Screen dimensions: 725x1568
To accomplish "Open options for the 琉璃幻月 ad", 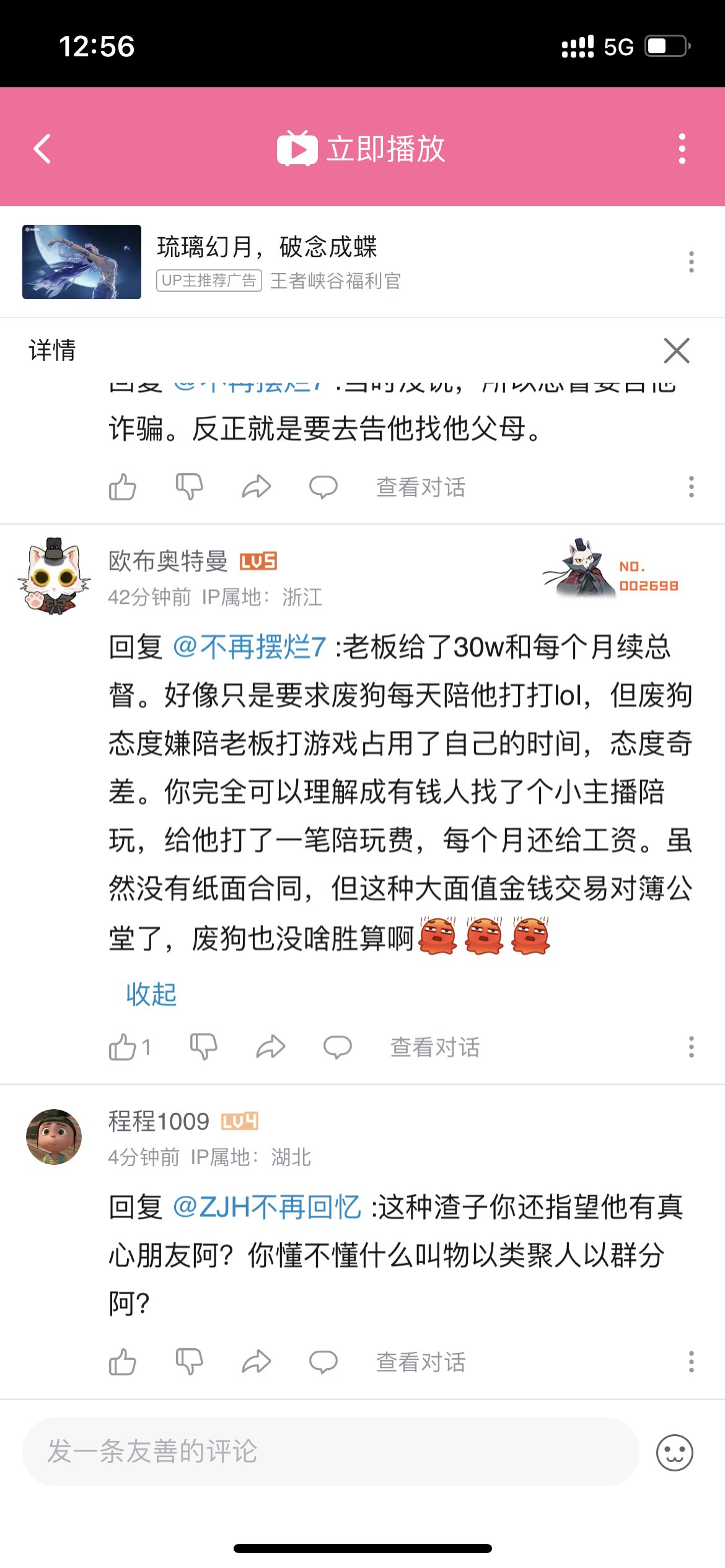I will [691, 262].
